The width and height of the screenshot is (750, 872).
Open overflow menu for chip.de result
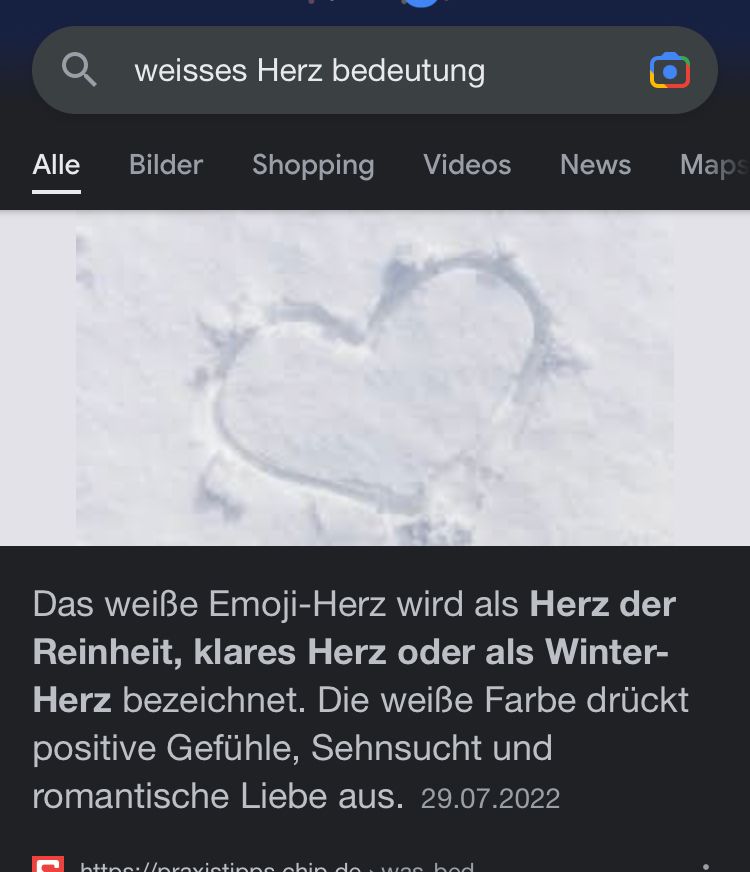[706, 865]
